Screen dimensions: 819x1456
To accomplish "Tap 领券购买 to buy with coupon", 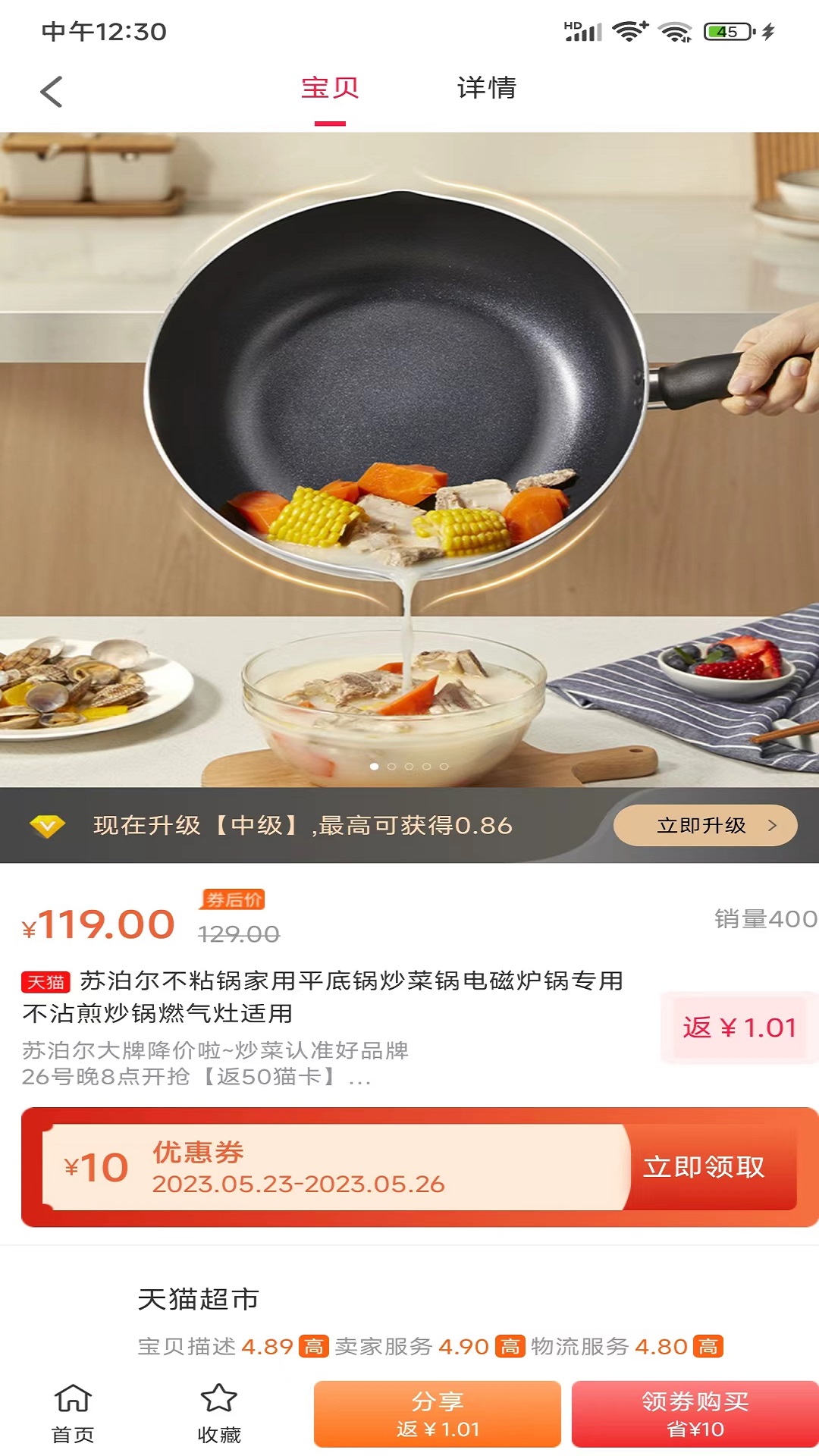I will point(695,1414).
